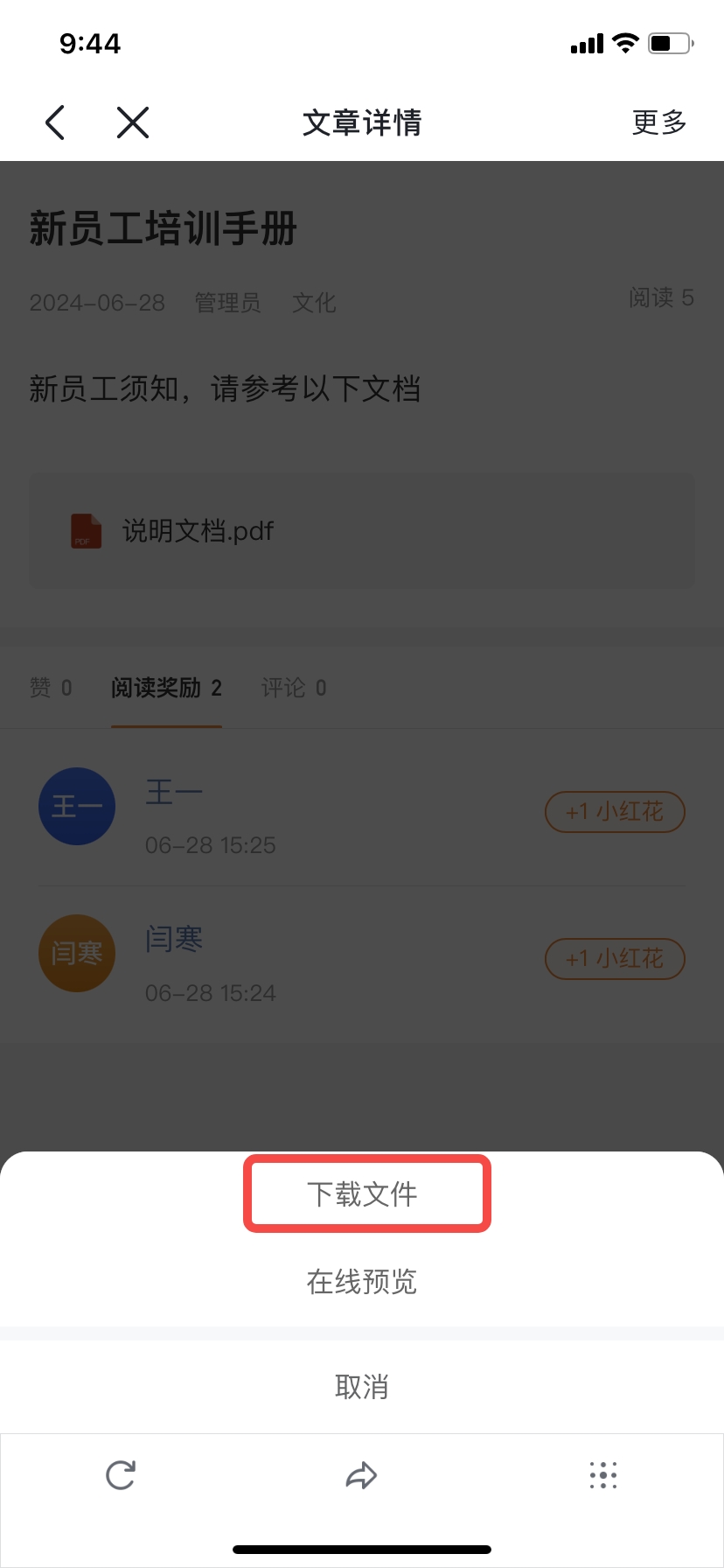Close the article page with X

[x=133, y=122]
